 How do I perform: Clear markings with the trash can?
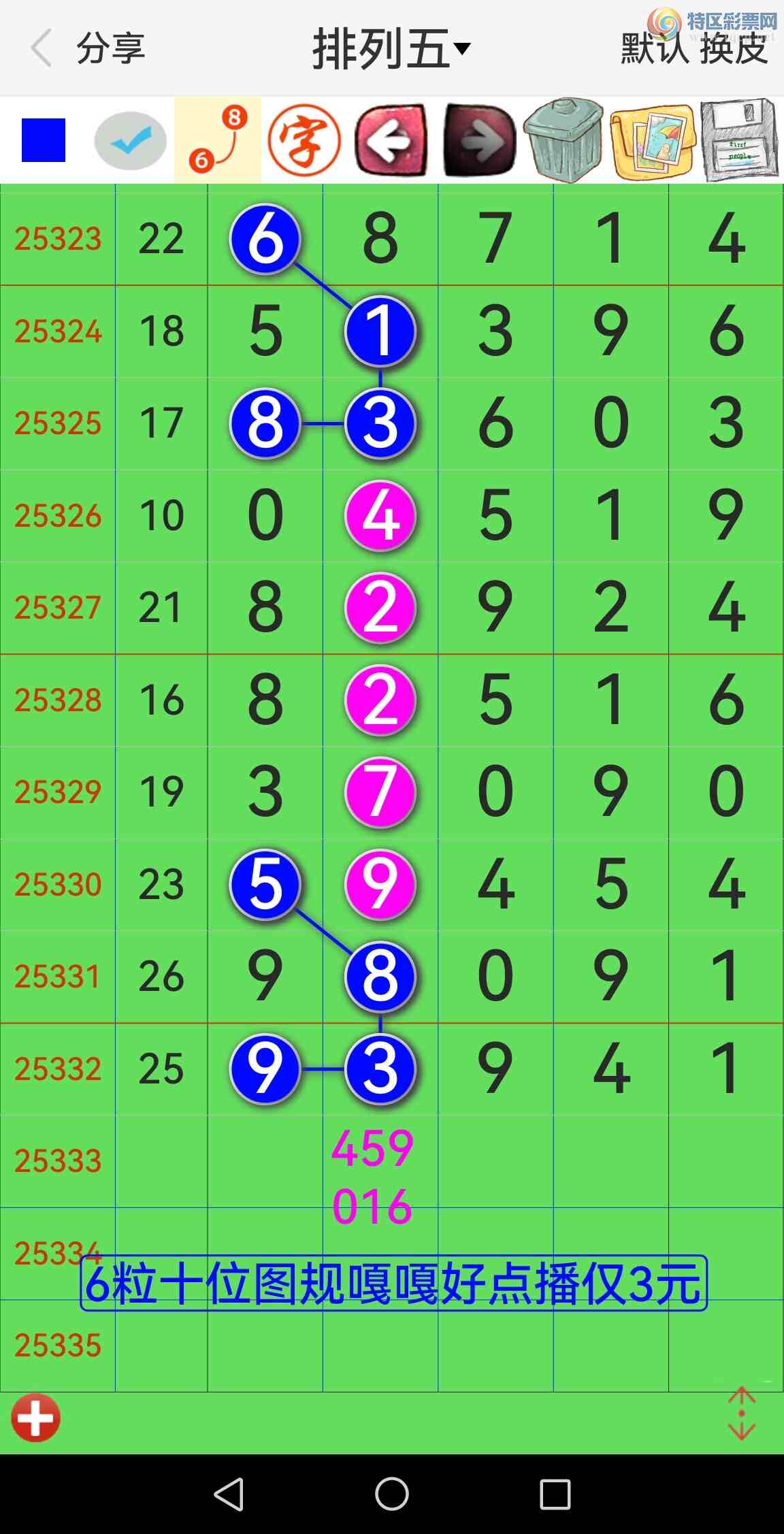tap(563, 140)
